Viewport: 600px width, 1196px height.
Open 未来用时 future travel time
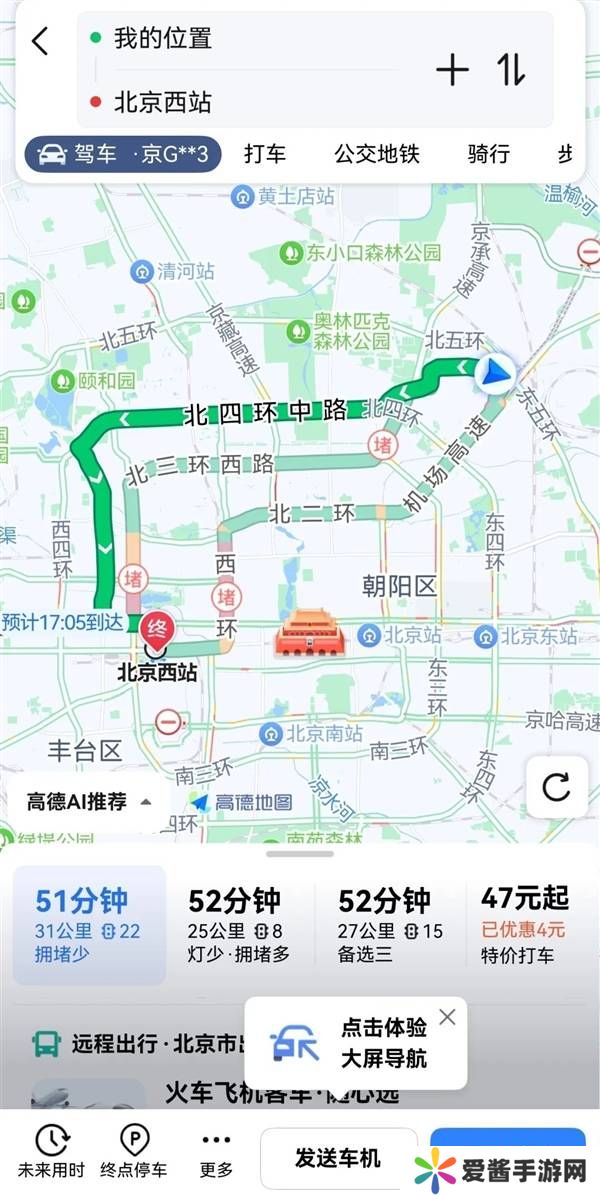click(x=59, y=1152)
